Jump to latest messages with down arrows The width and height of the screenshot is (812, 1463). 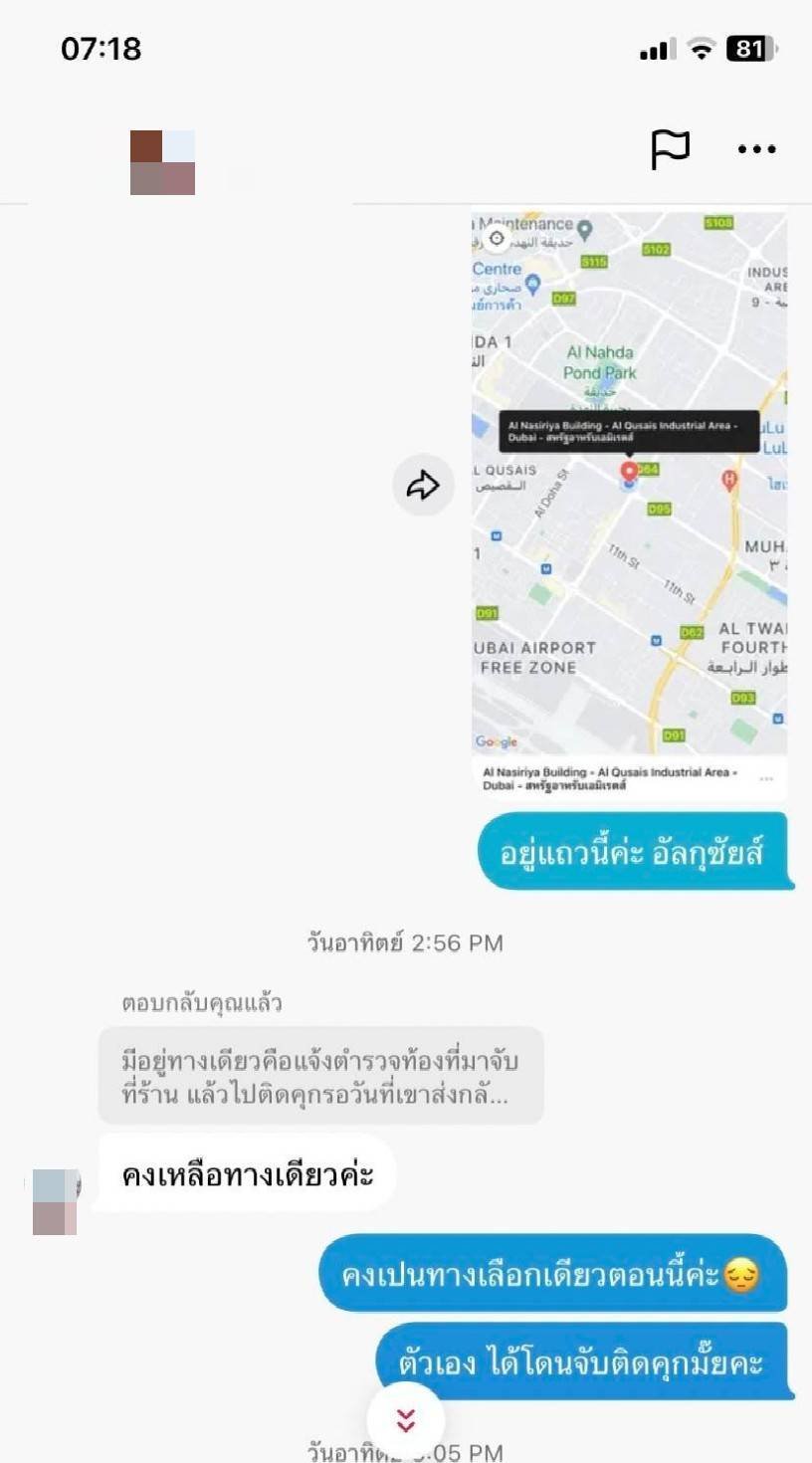pos(406,1420)
